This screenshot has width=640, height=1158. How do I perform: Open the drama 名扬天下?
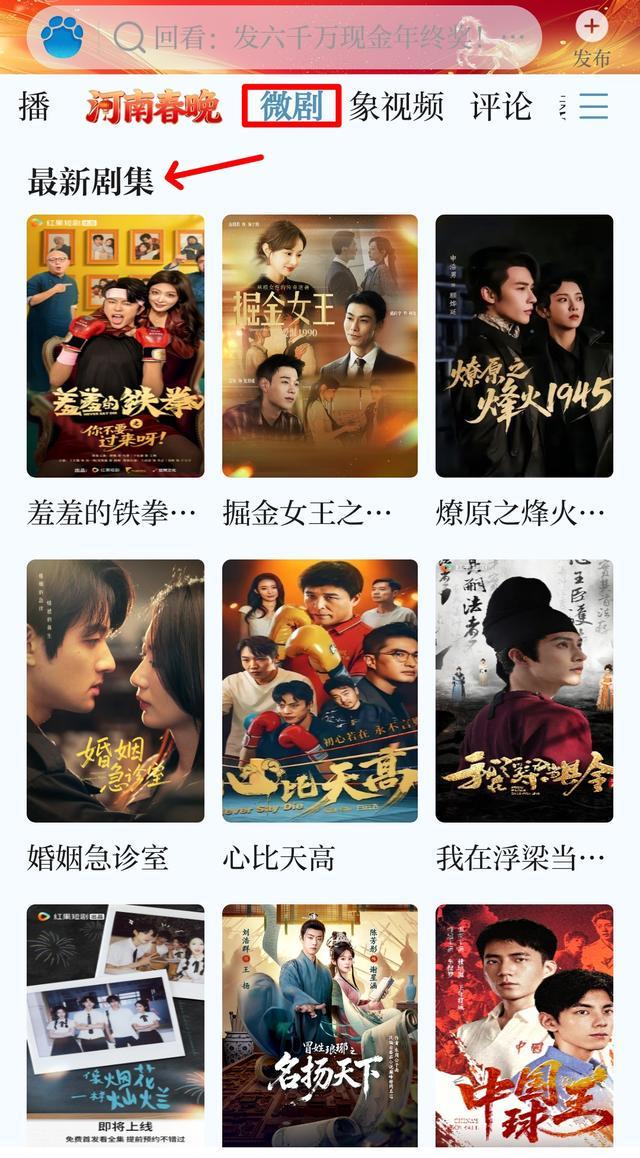click(320, 1026)
